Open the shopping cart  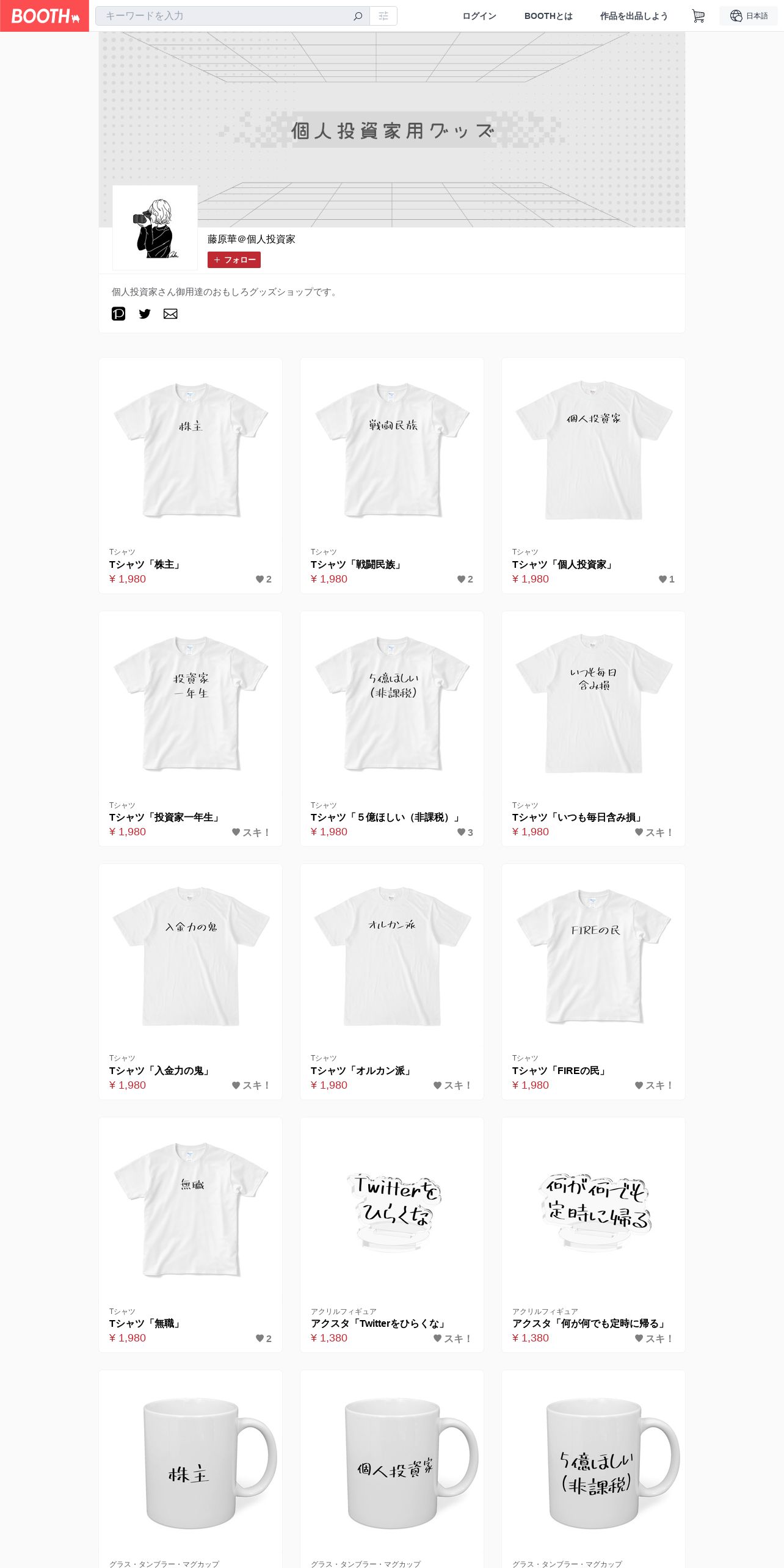click(698, 16)
